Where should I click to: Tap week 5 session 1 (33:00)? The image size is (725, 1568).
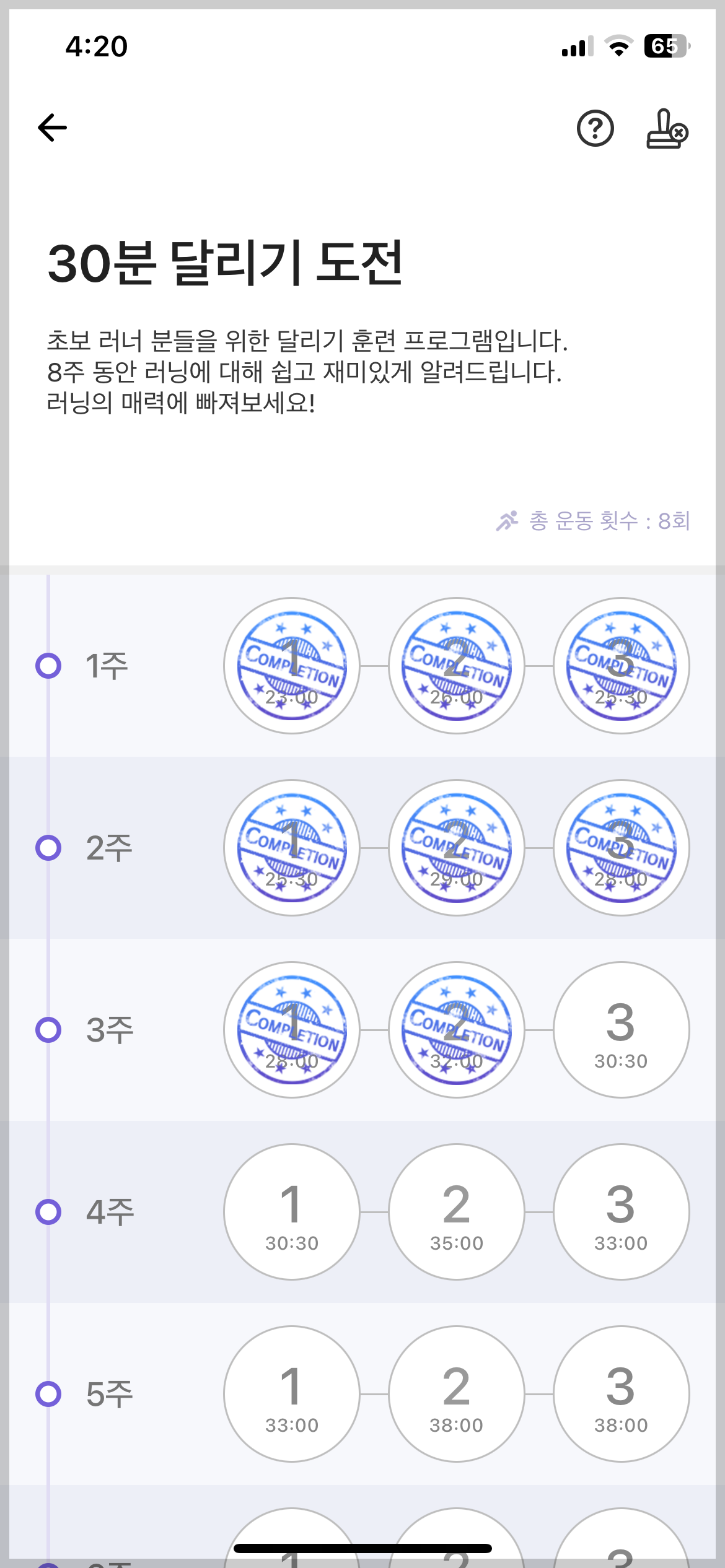coord(292,1394)
